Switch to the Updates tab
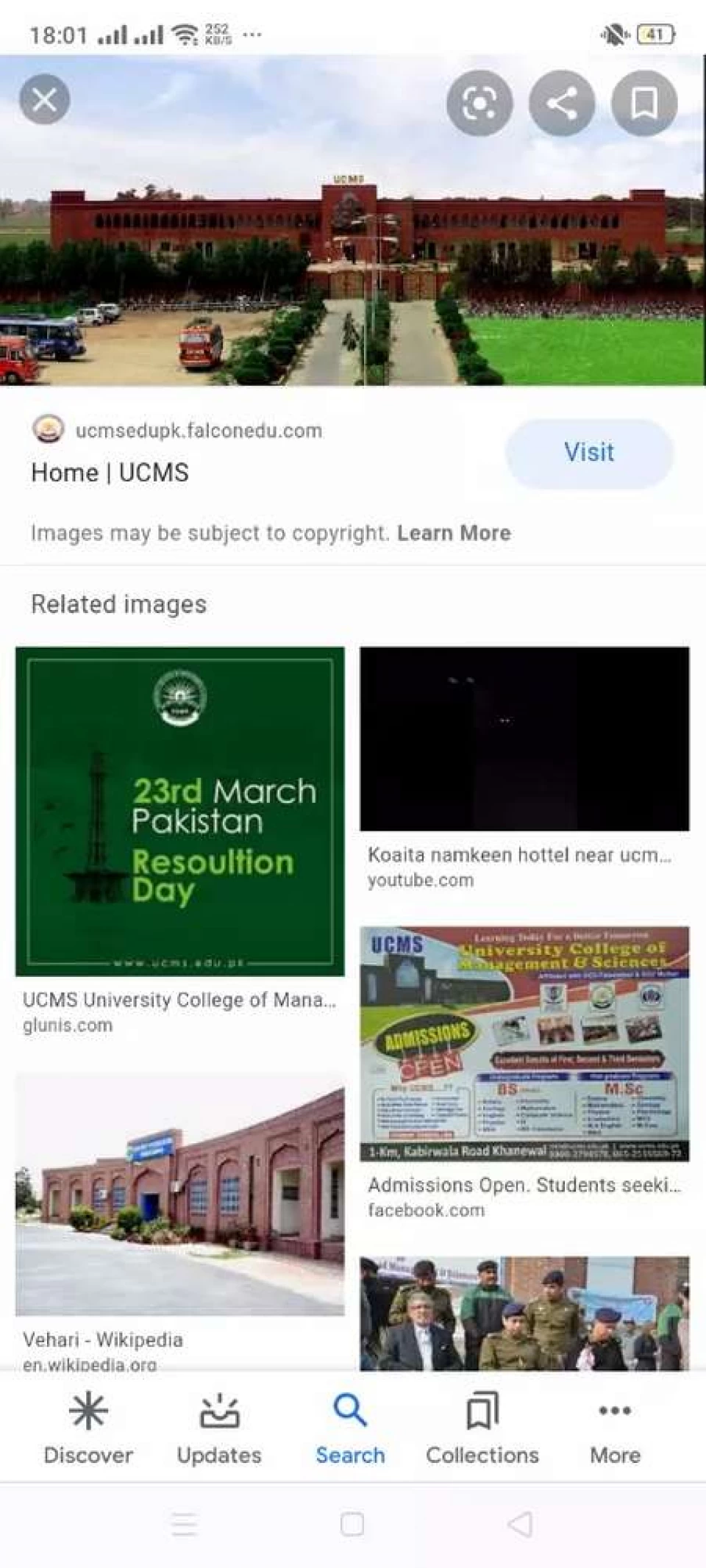This screenshot has height=1568, width=706. (219, 1429)
